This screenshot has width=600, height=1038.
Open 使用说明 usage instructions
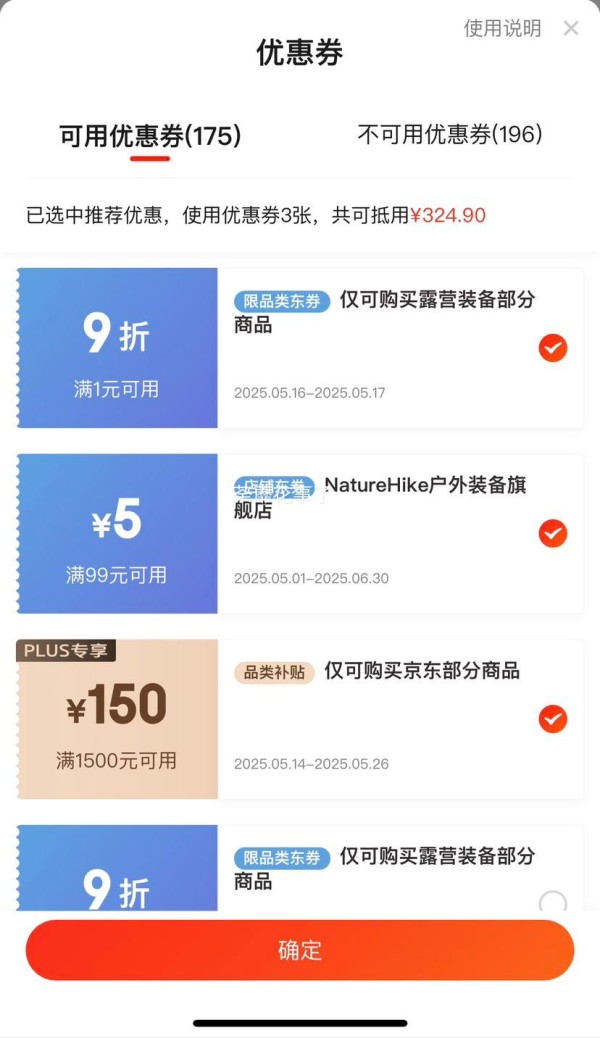[x=502, y=28]
